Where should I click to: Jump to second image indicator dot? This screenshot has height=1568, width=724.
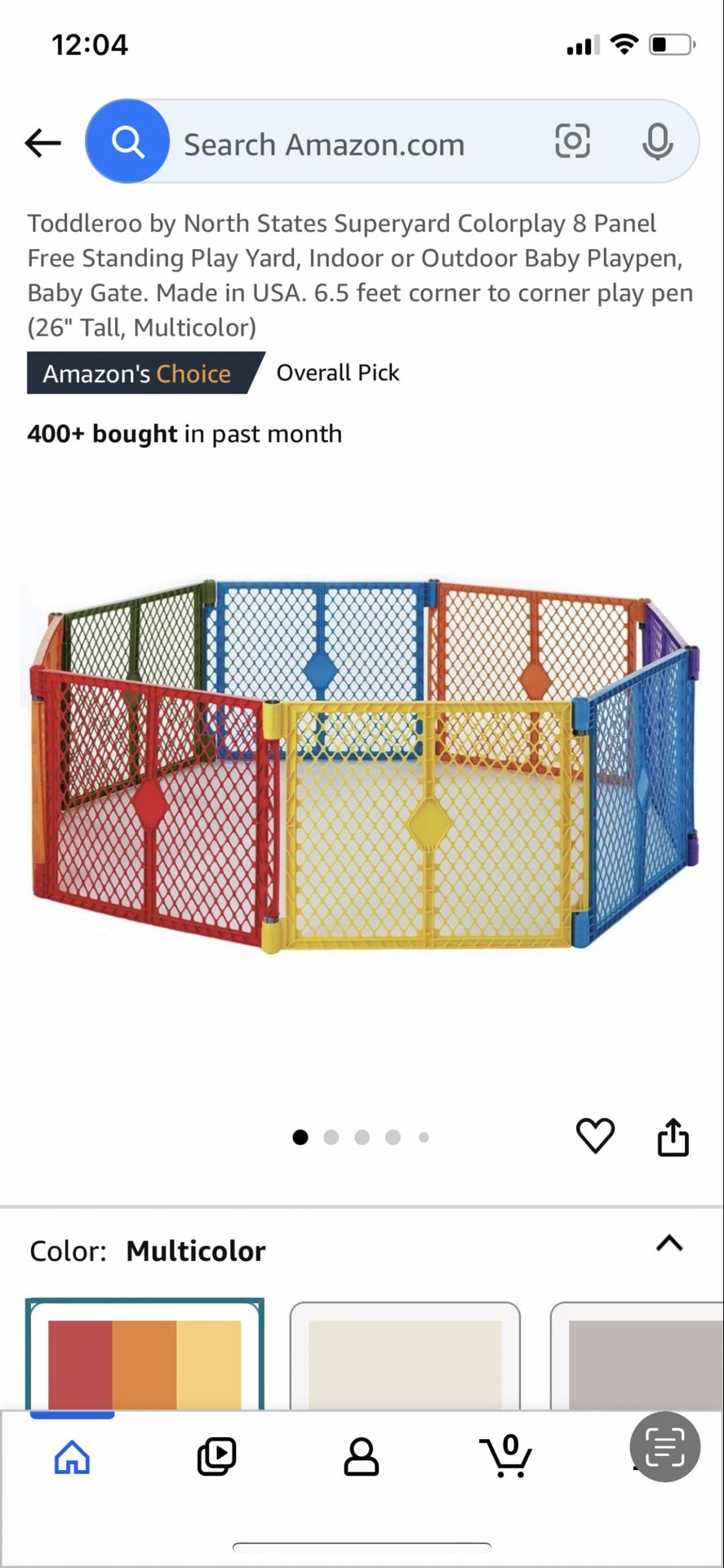(331, 1137)
